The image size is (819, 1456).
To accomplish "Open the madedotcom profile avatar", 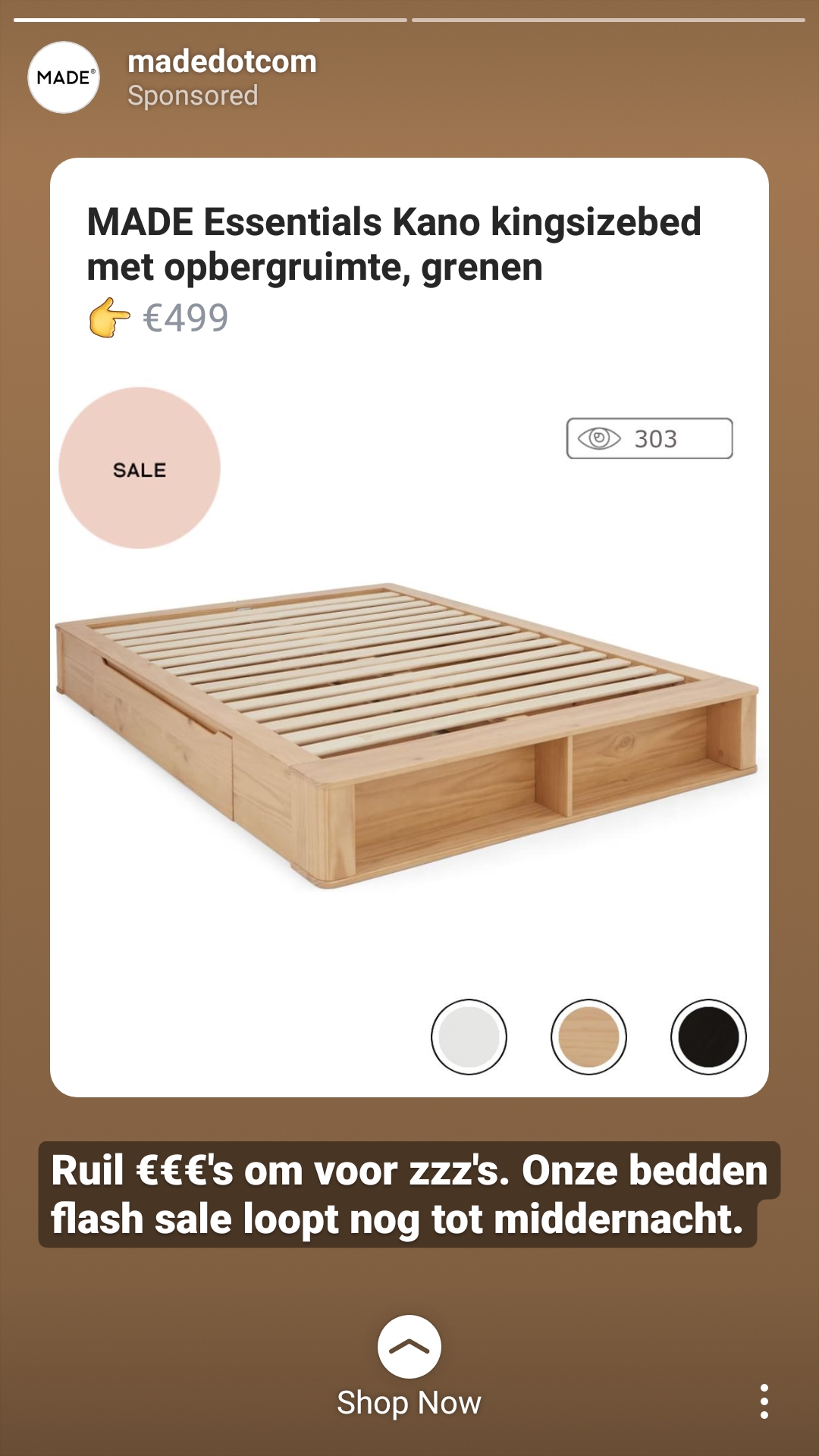I will coord(64,77).
